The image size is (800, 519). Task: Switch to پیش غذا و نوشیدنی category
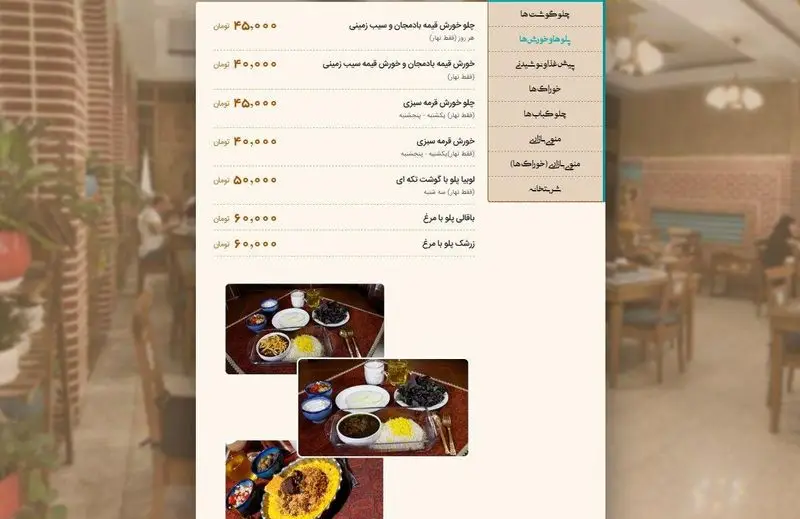click(545, 64)
